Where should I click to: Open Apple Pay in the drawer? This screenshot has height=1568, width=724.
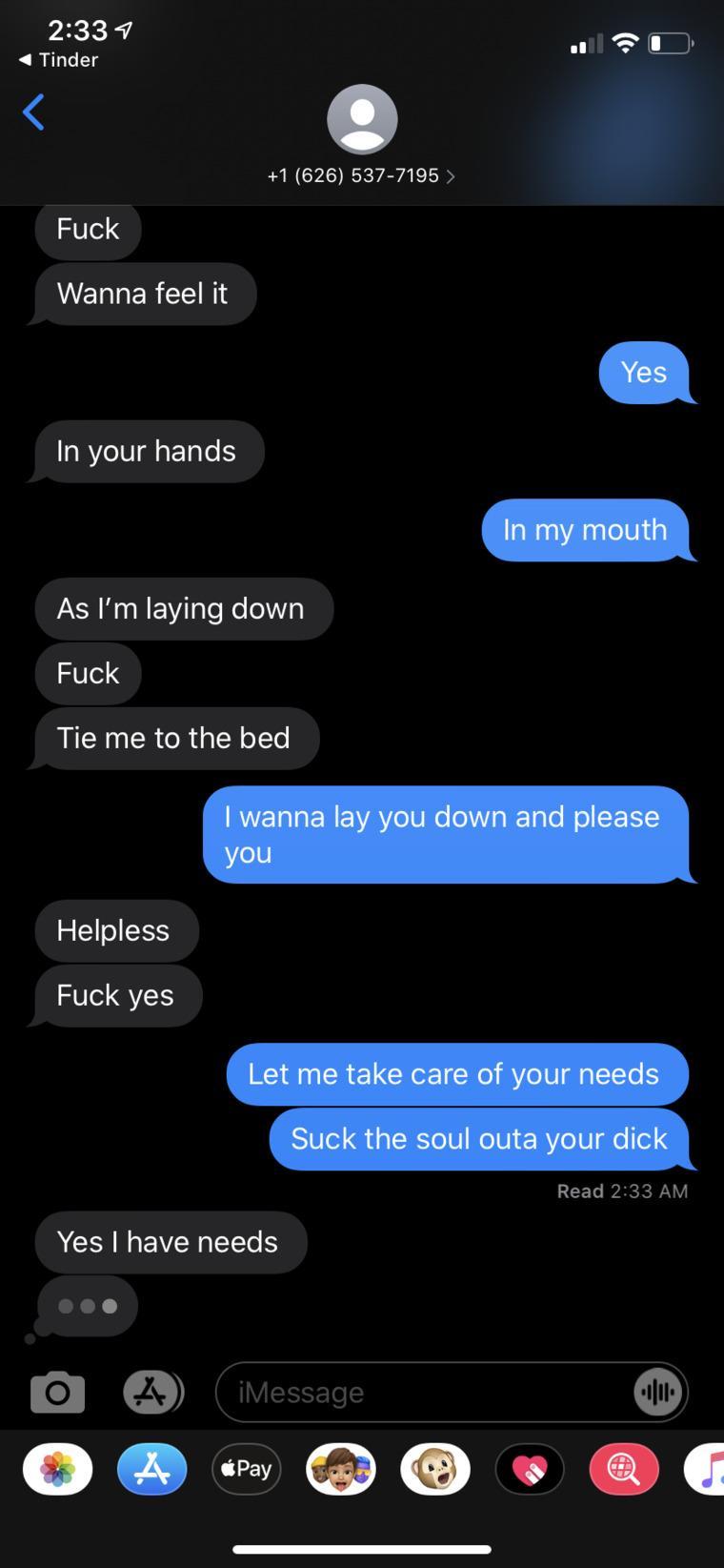tap(247, 1469)
